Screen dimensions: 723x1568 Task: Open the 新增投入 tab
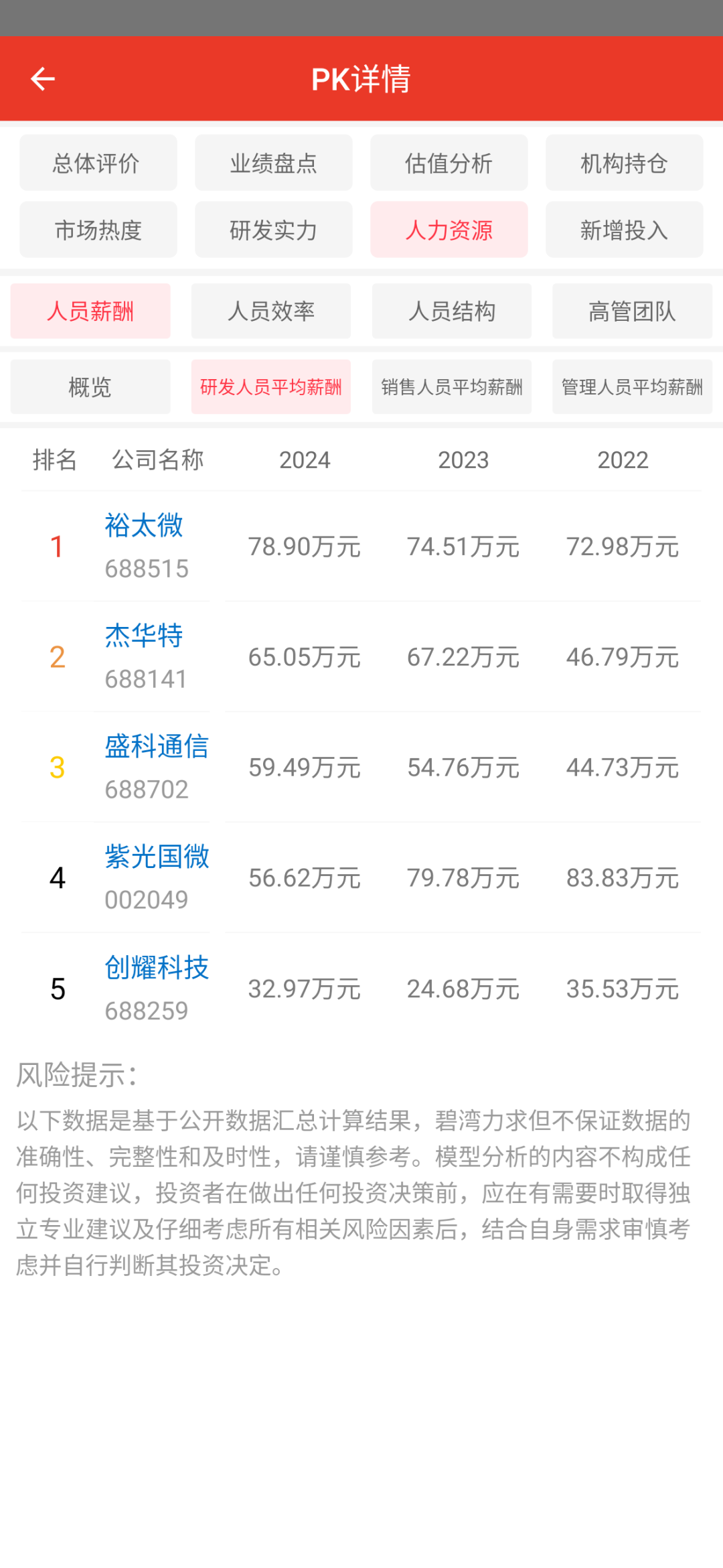coord(624,230)
